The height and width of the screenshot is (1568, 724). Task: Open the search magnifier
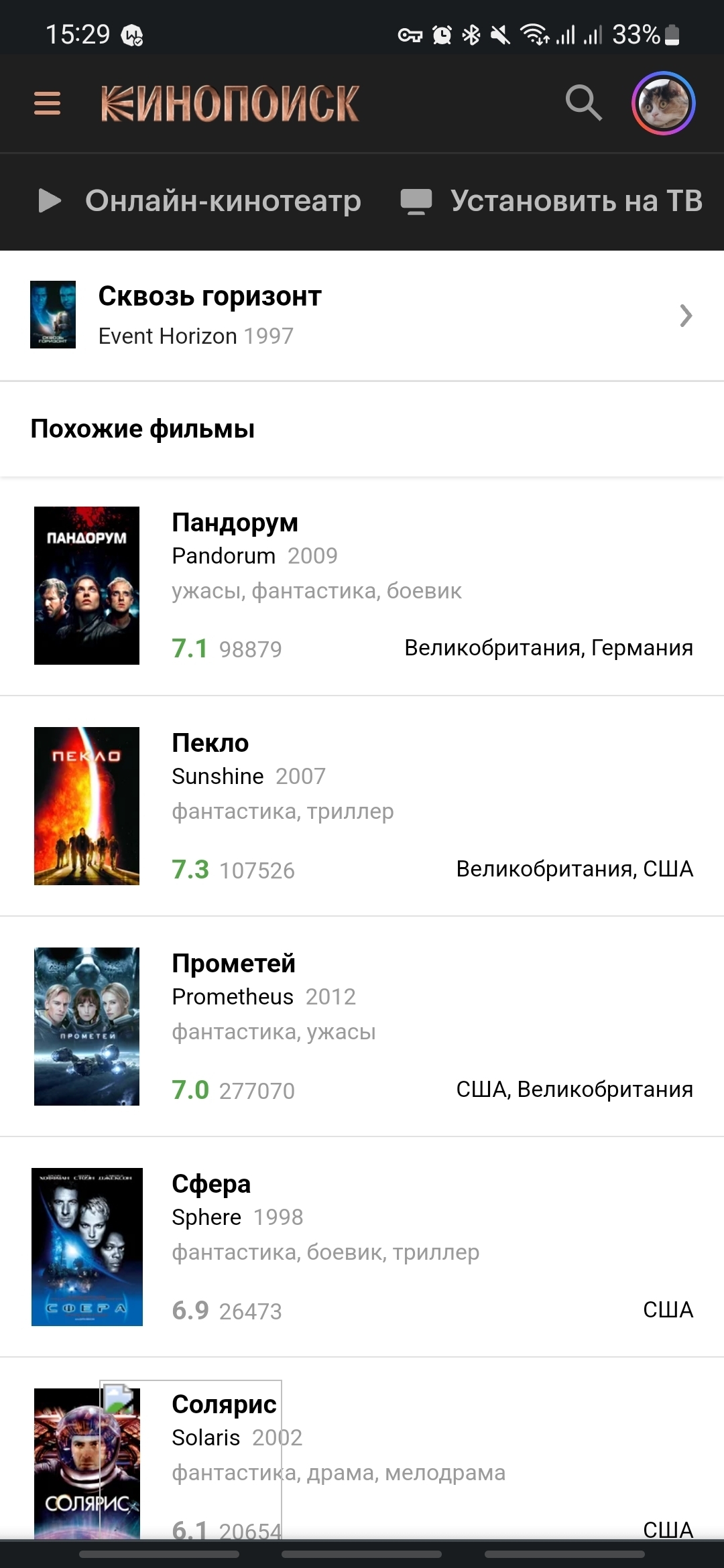point(583,103)
